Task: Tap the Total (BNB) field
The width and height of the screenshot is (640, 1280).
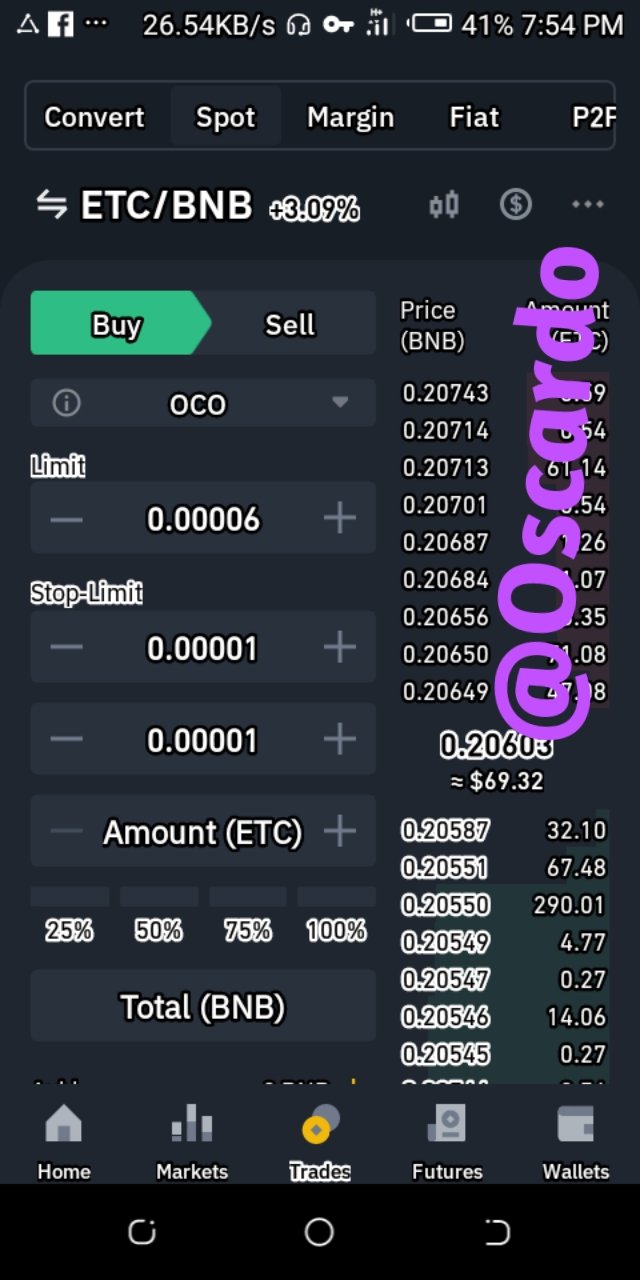Action: 203,1006
